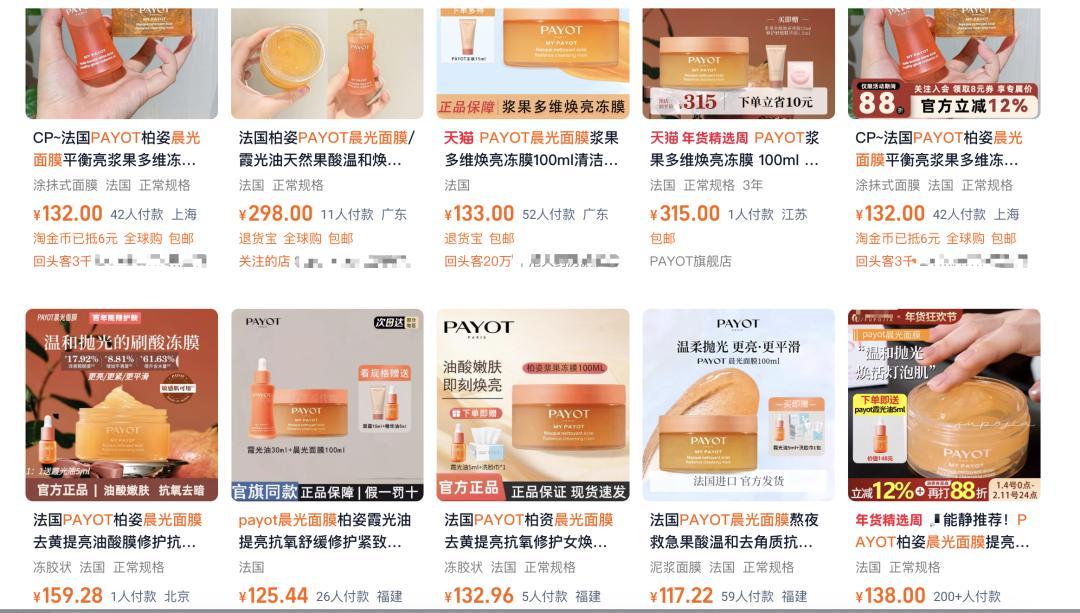The width and height of the screenshot is (1080, 613).
Task: Open the ¥133.00 天猫 PAYOT晨光面膜 listing
Action: tap(532, 148)
